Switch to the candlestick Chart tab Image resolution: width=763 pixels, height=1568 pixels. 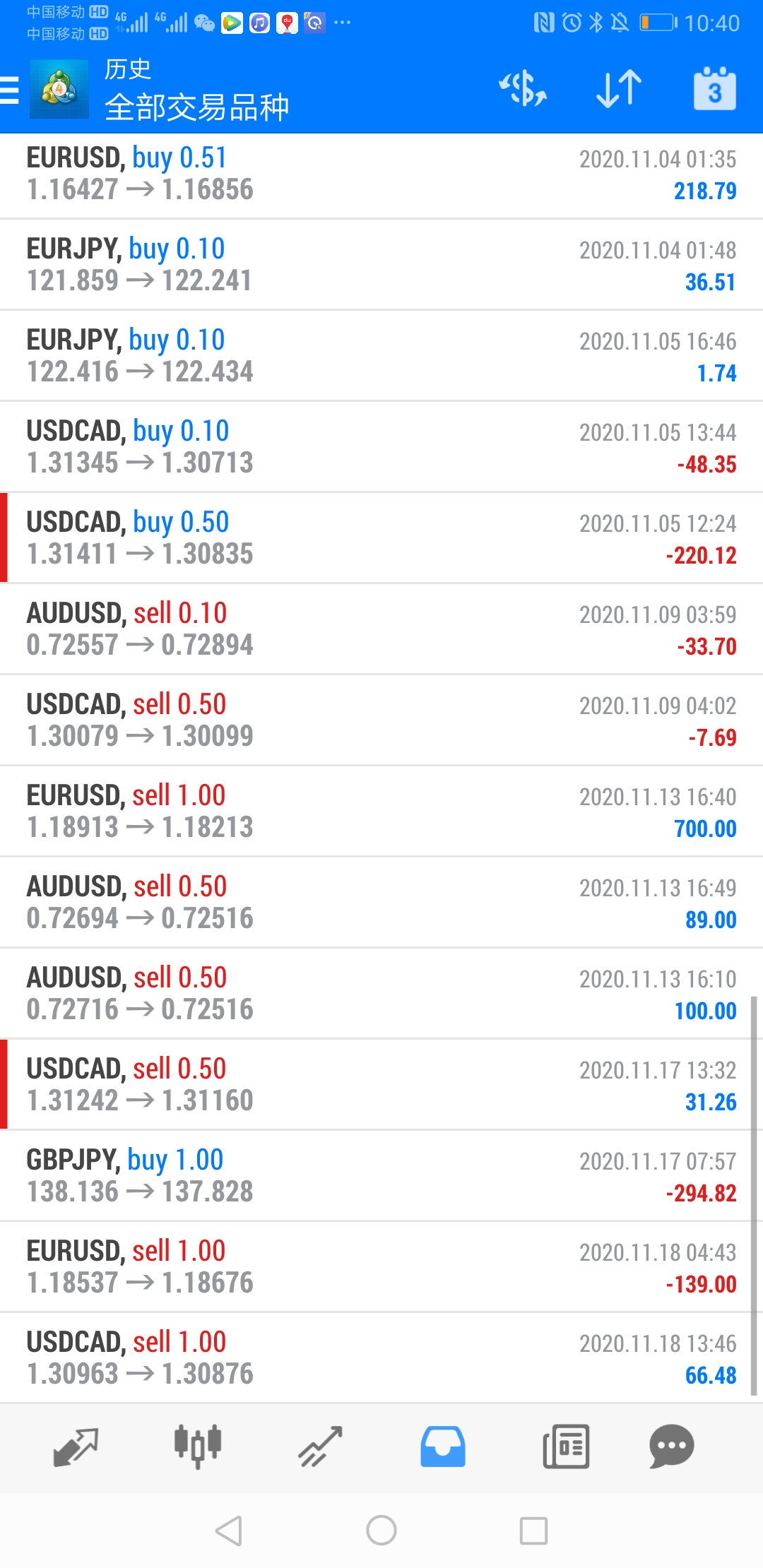(198, 1447)
